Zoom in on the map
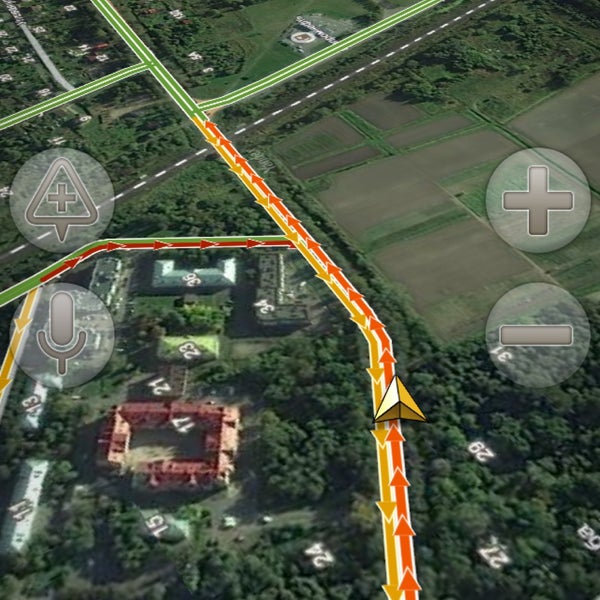600x600 pixels. pos(537,200)
